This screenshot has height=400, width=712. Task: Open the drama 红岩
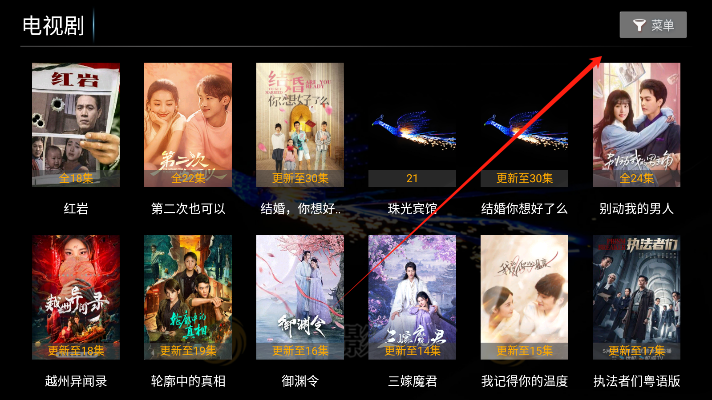tap(76, 126)
